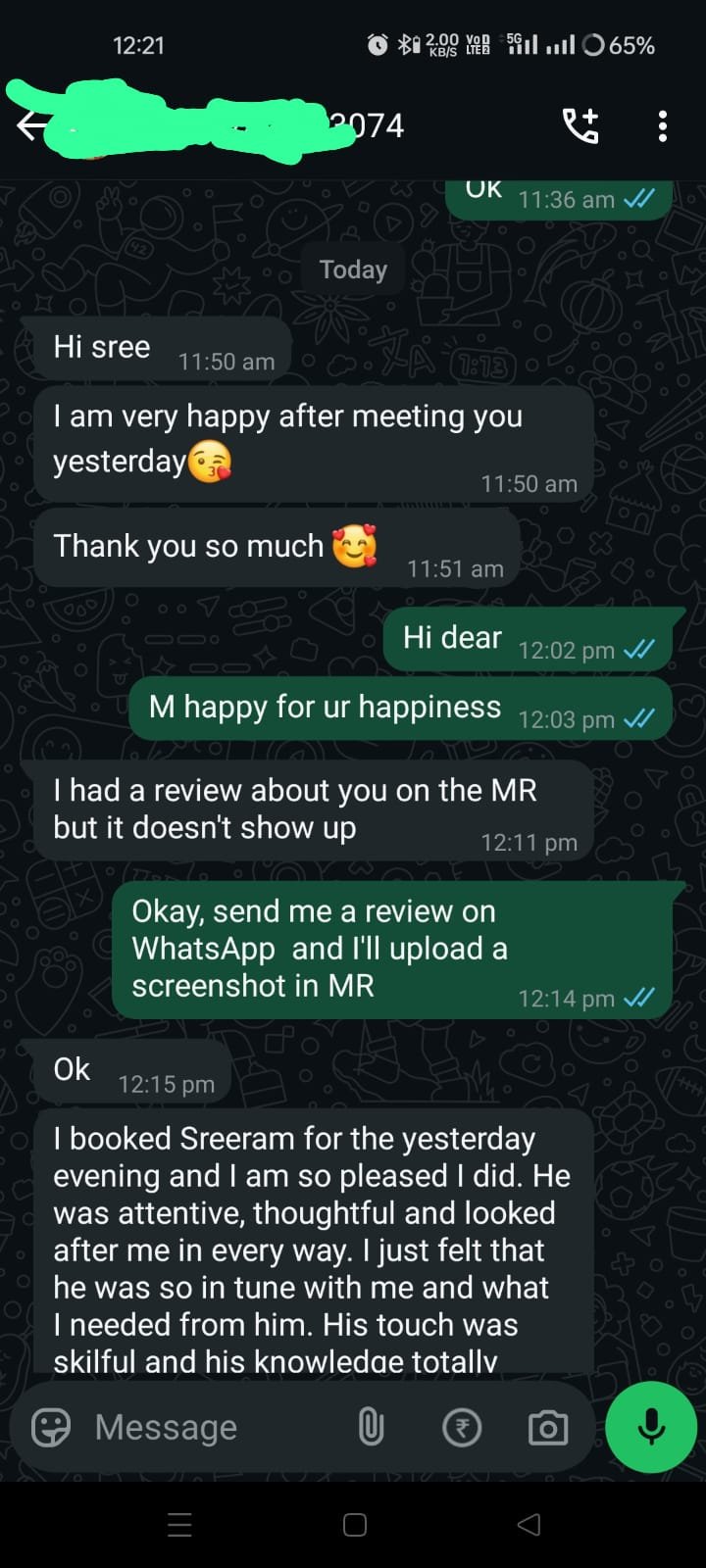
Task: Record a voice message with the microphone
Action: click(651, 1427)
